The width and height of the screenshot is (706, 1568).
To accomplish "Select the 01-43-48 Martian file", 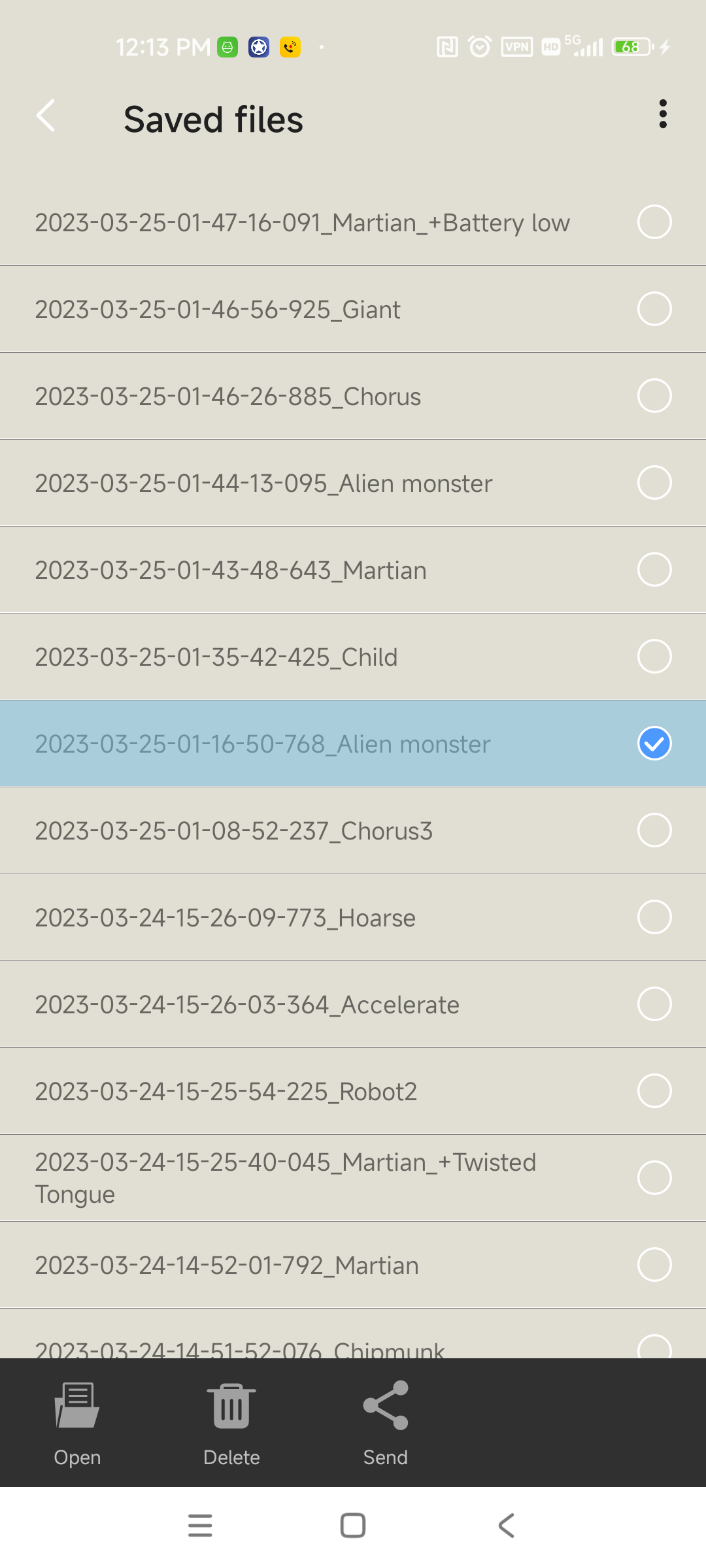I will click(x=654, y=570).
